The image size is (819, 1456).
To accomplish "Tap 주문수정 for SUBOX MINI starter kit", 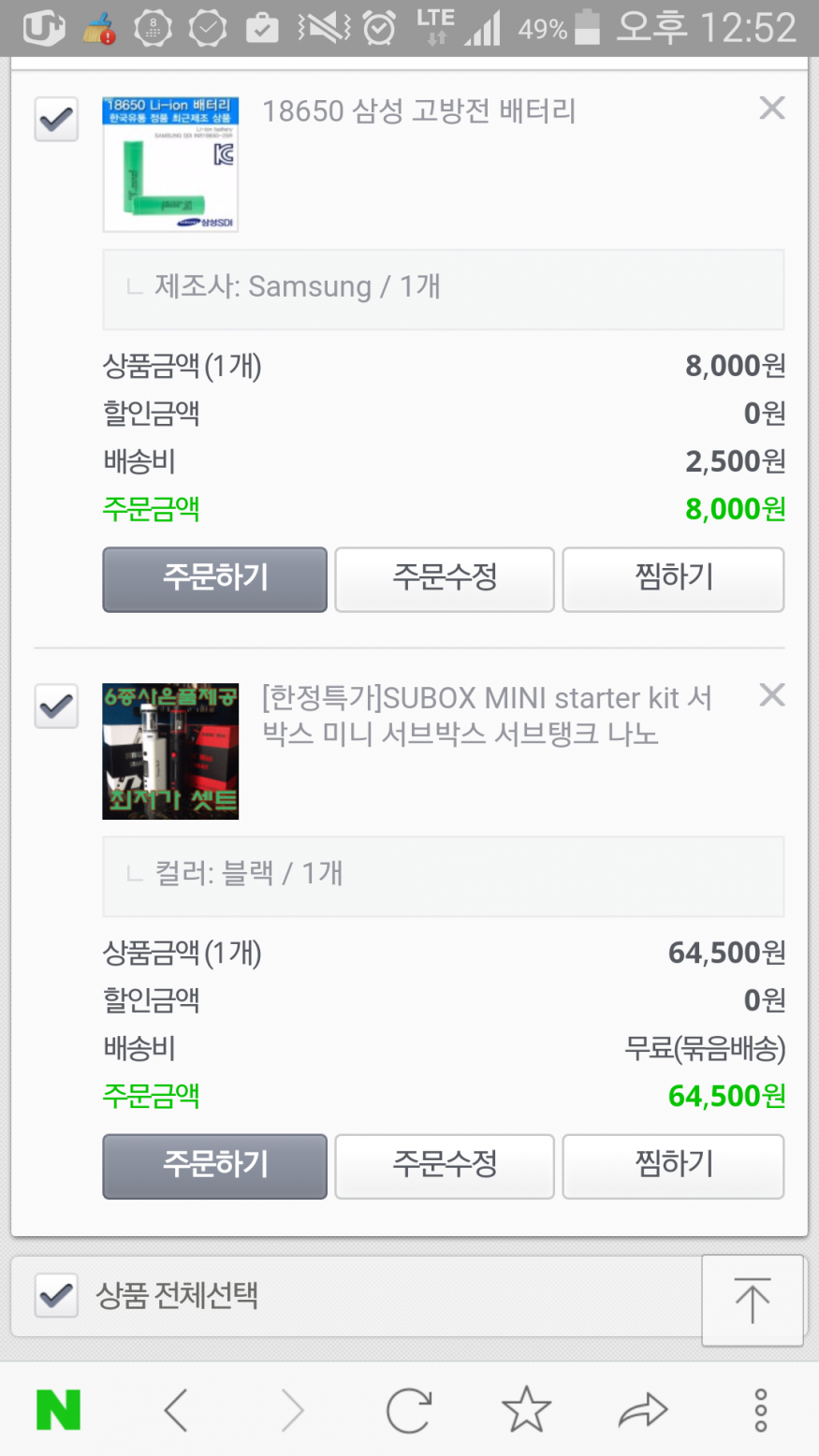I will (x=445, y=1167).
